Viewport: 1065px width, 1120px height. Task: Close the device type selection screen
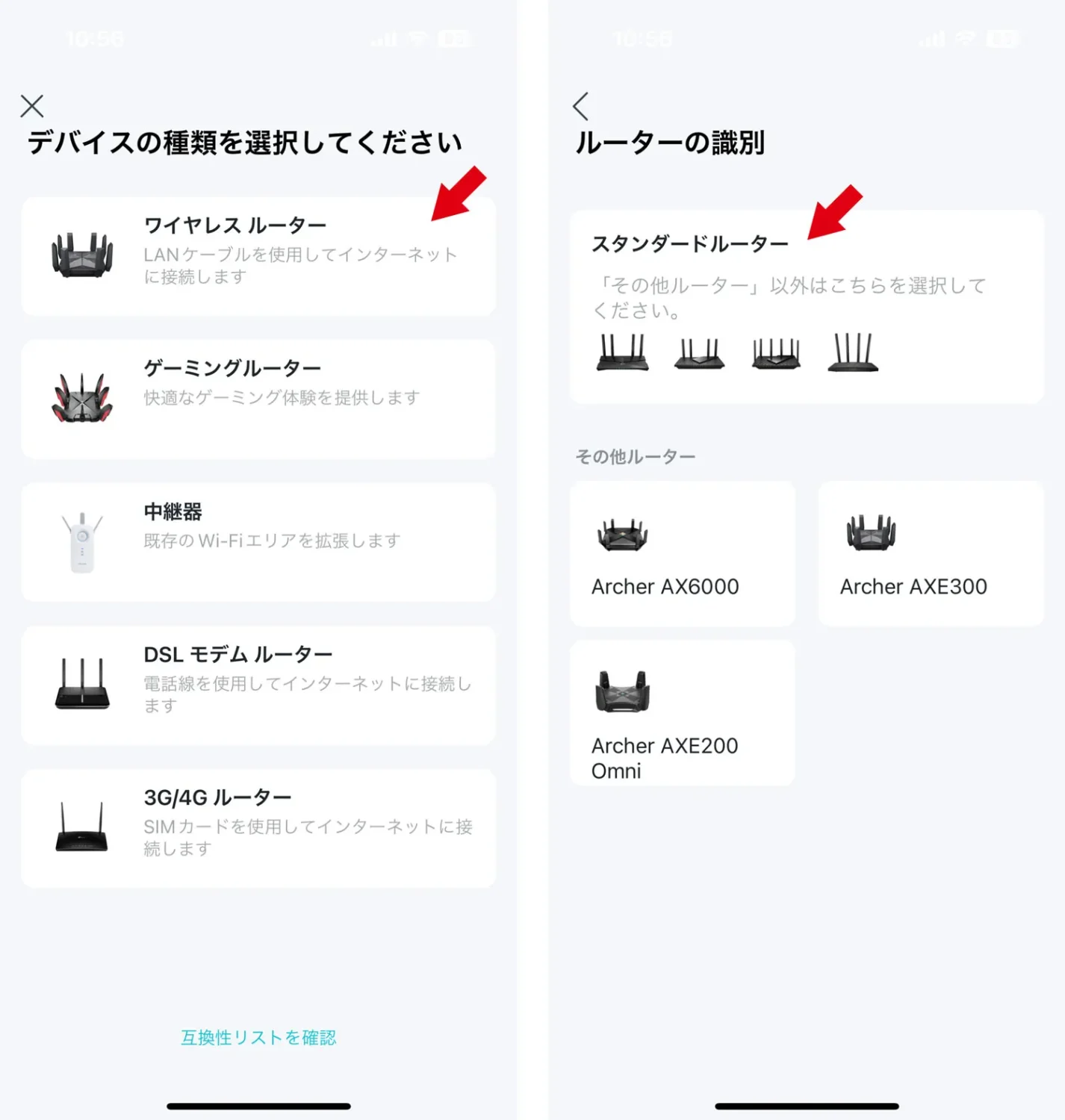(32, 106)
